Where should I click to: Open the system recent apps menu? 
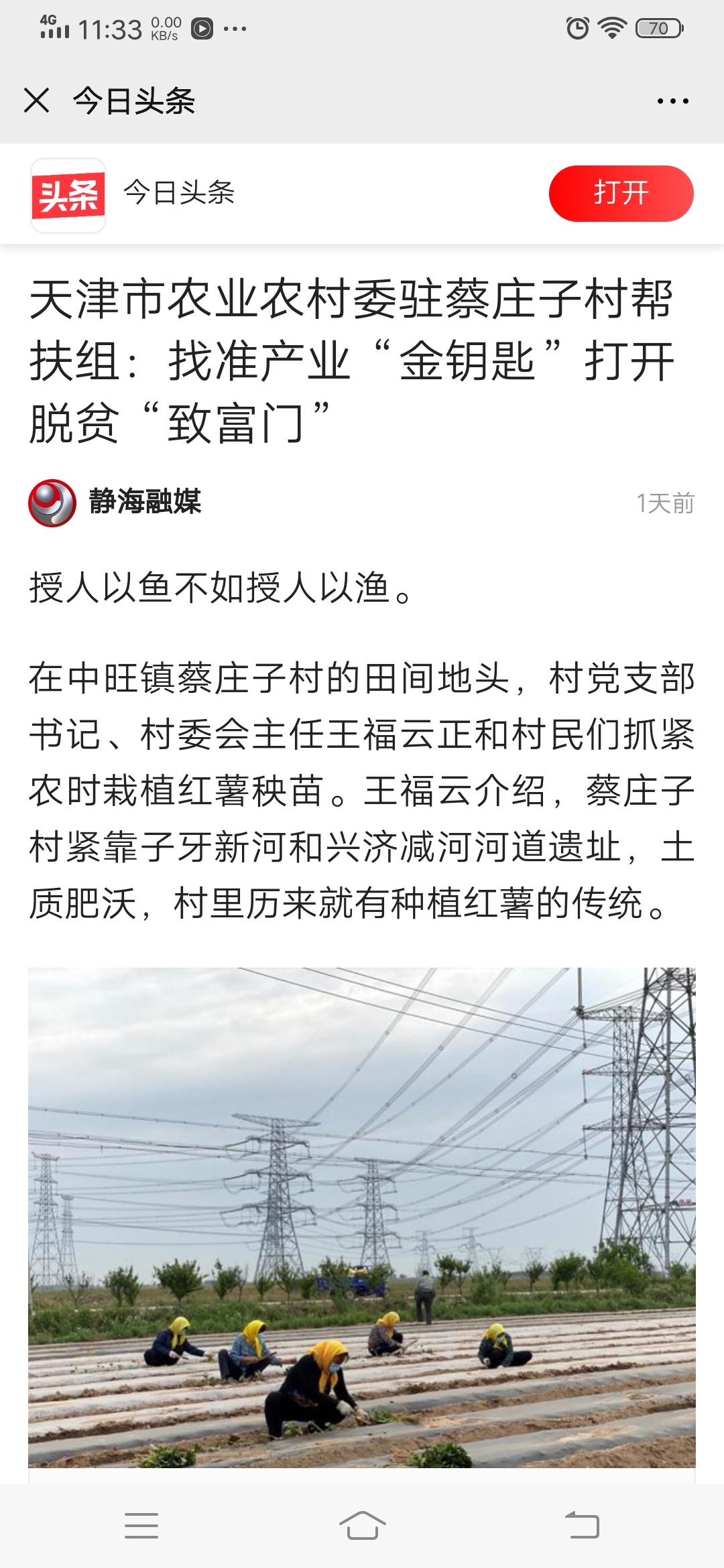click(x=141, y=1526)
